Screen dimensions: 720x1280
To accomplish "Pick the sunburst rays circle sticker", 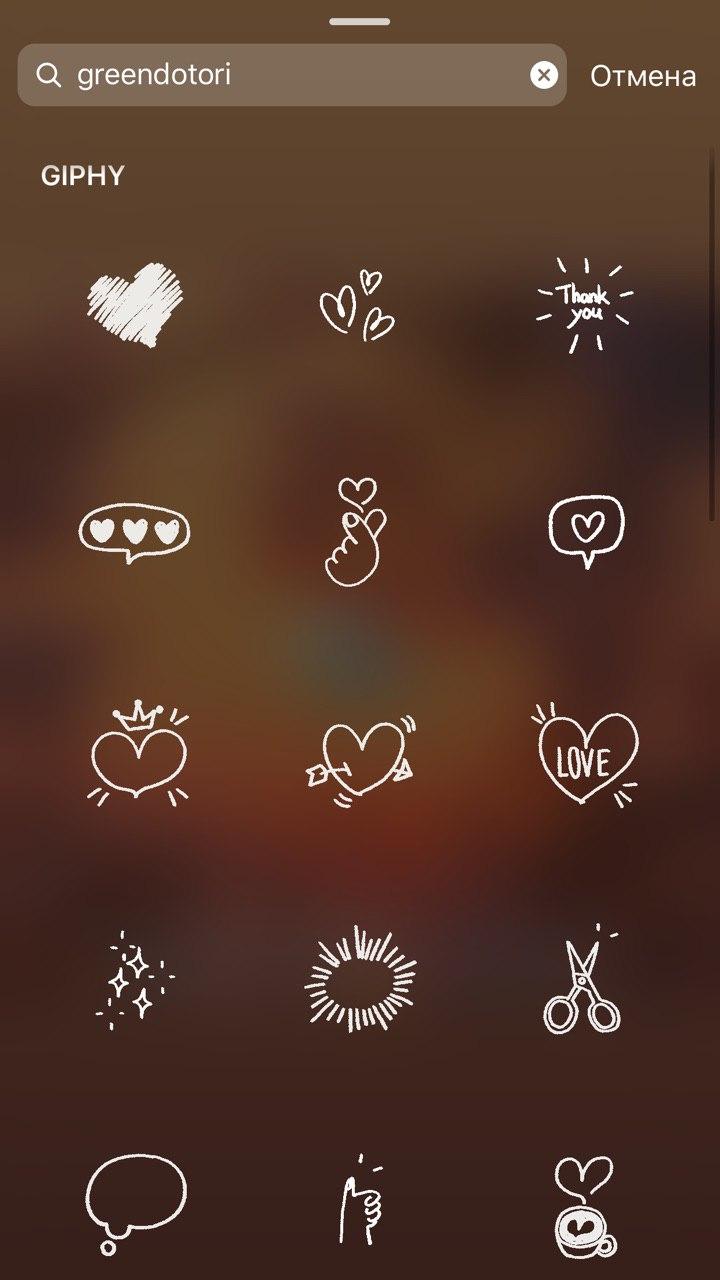I will point(360,979).
